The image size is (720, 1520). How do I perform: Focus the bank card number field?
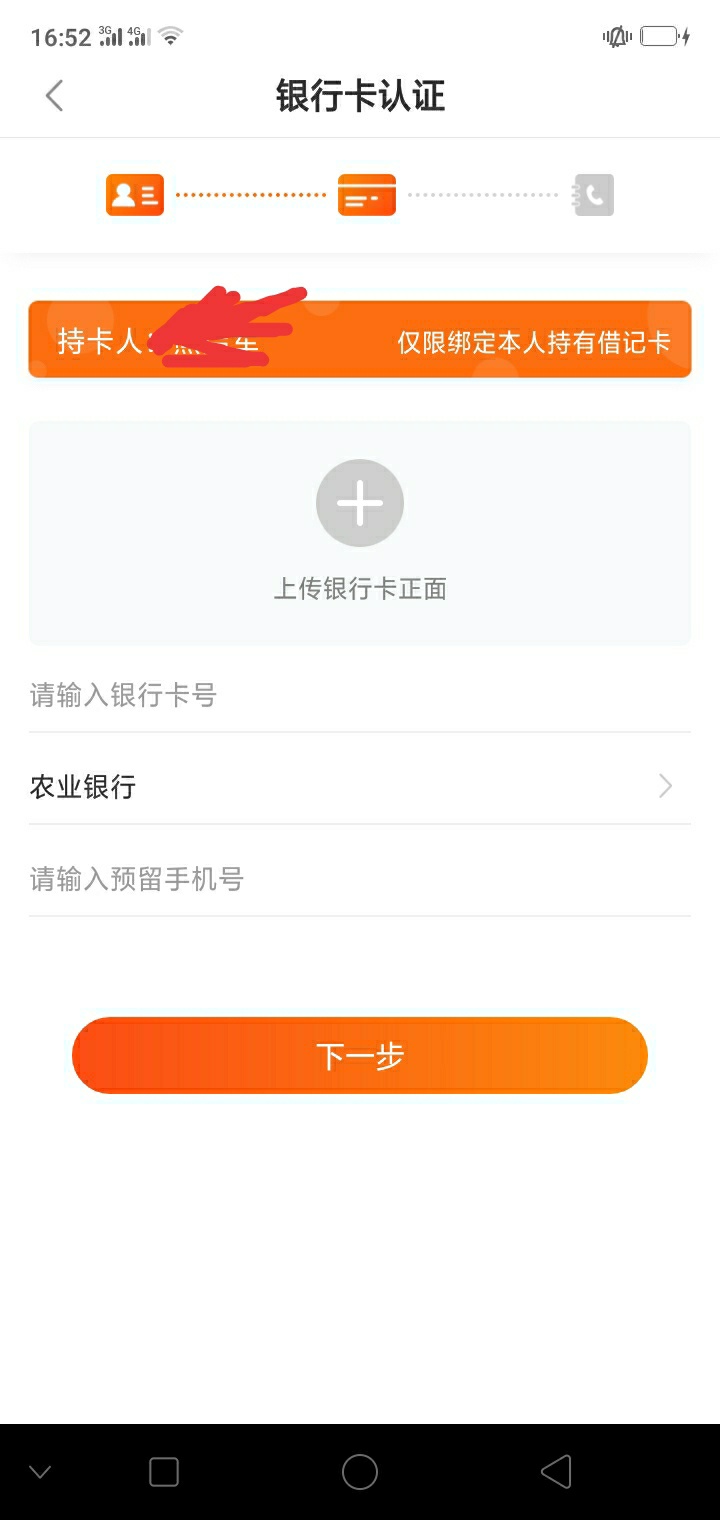coord(360,695)
